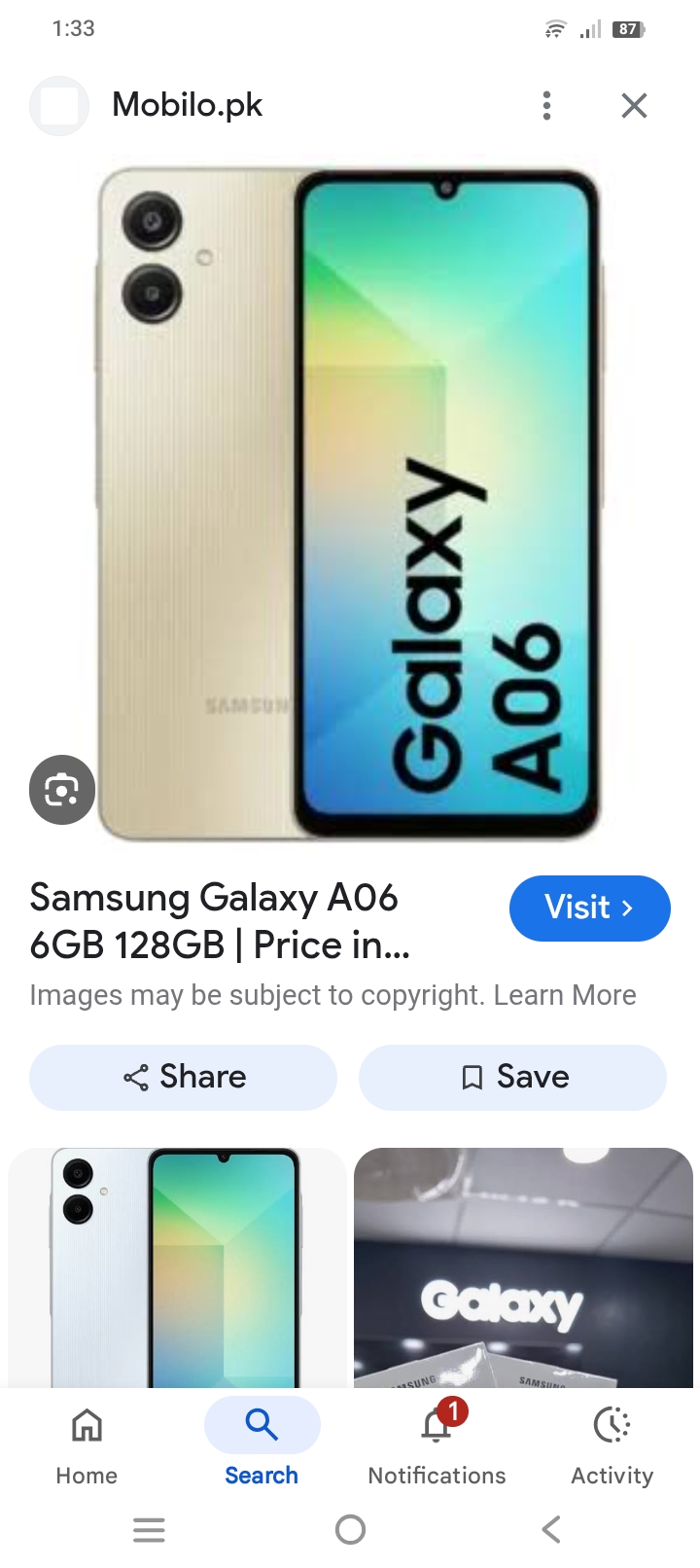Viewport: 700px width, 1568px height.
Task: Open the three-dot overflow menu
Action: [x=547, y=105]
